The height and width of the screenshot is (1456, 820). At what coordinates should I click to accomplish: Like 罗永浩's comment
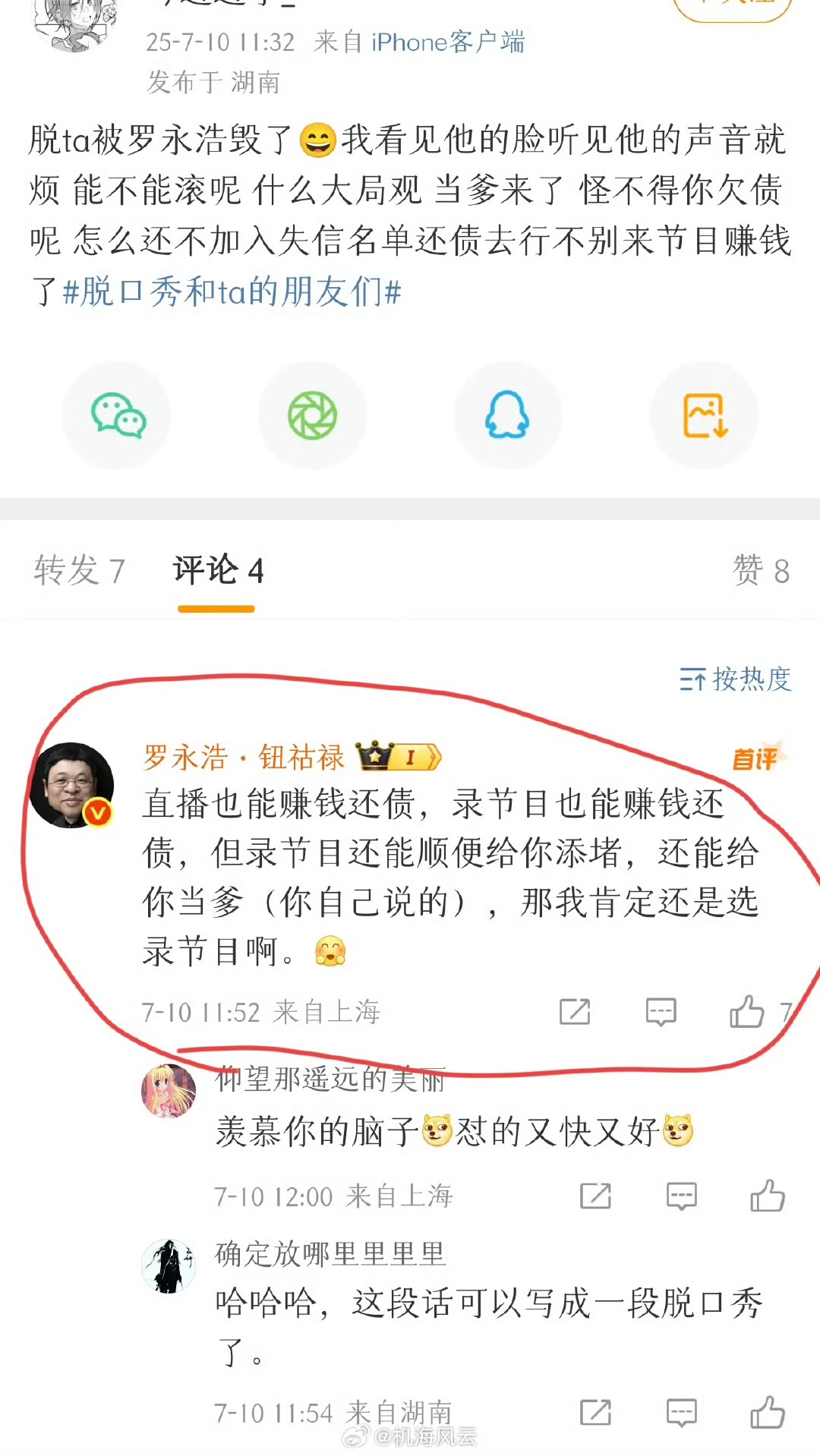pos(747,1012)
